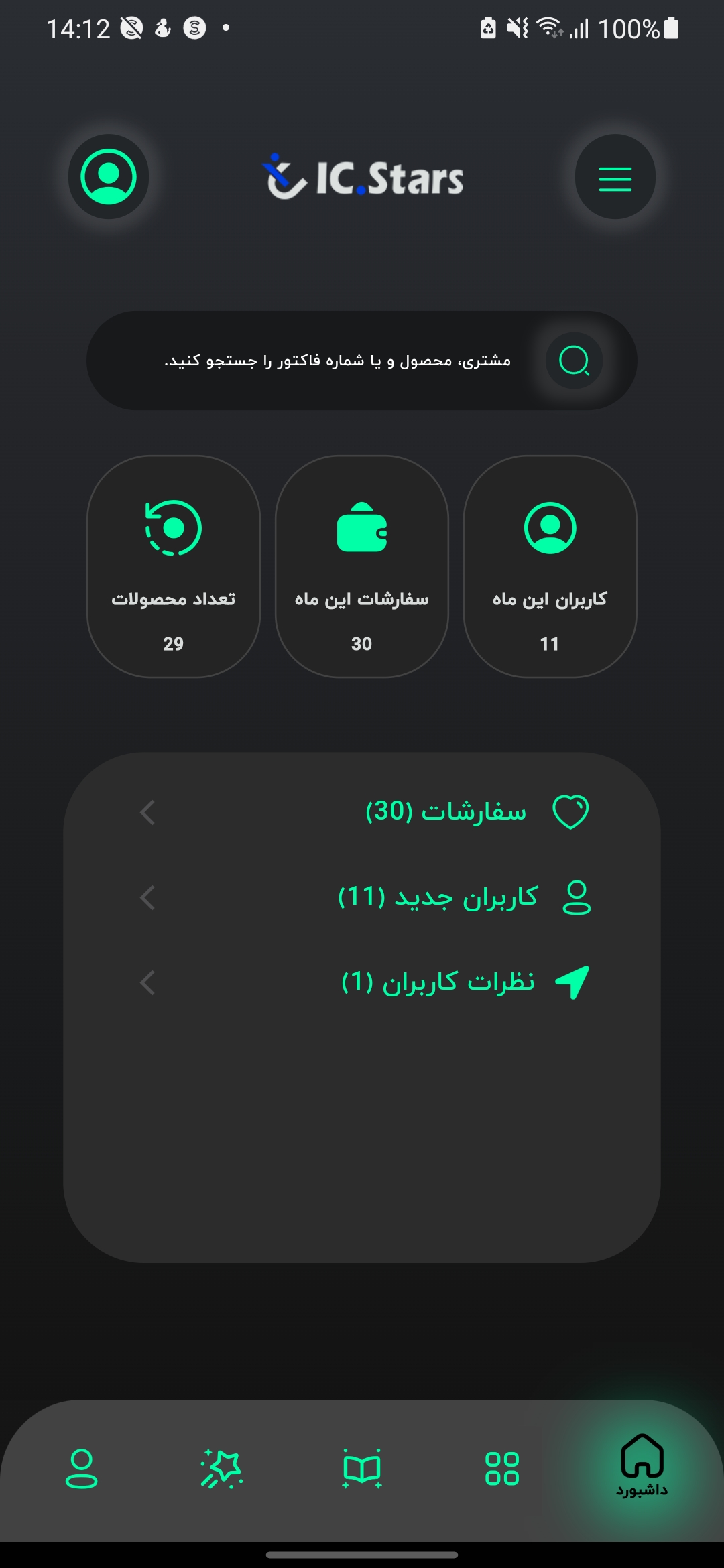Viewport: 724px width, 1568px height.
Task: Switch to the grid categories tab
Action: [501, 1469]
